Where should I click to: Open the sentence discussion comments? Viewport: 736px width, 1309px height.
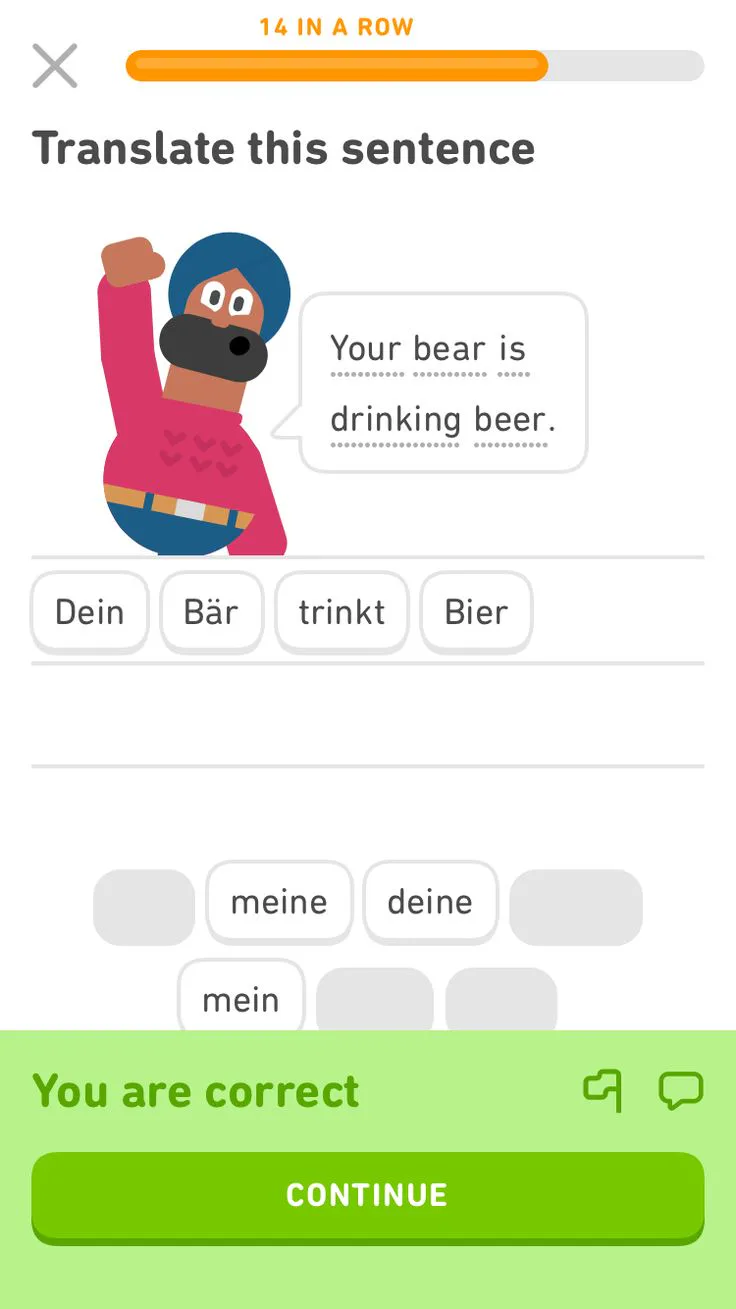[680, 1090]
